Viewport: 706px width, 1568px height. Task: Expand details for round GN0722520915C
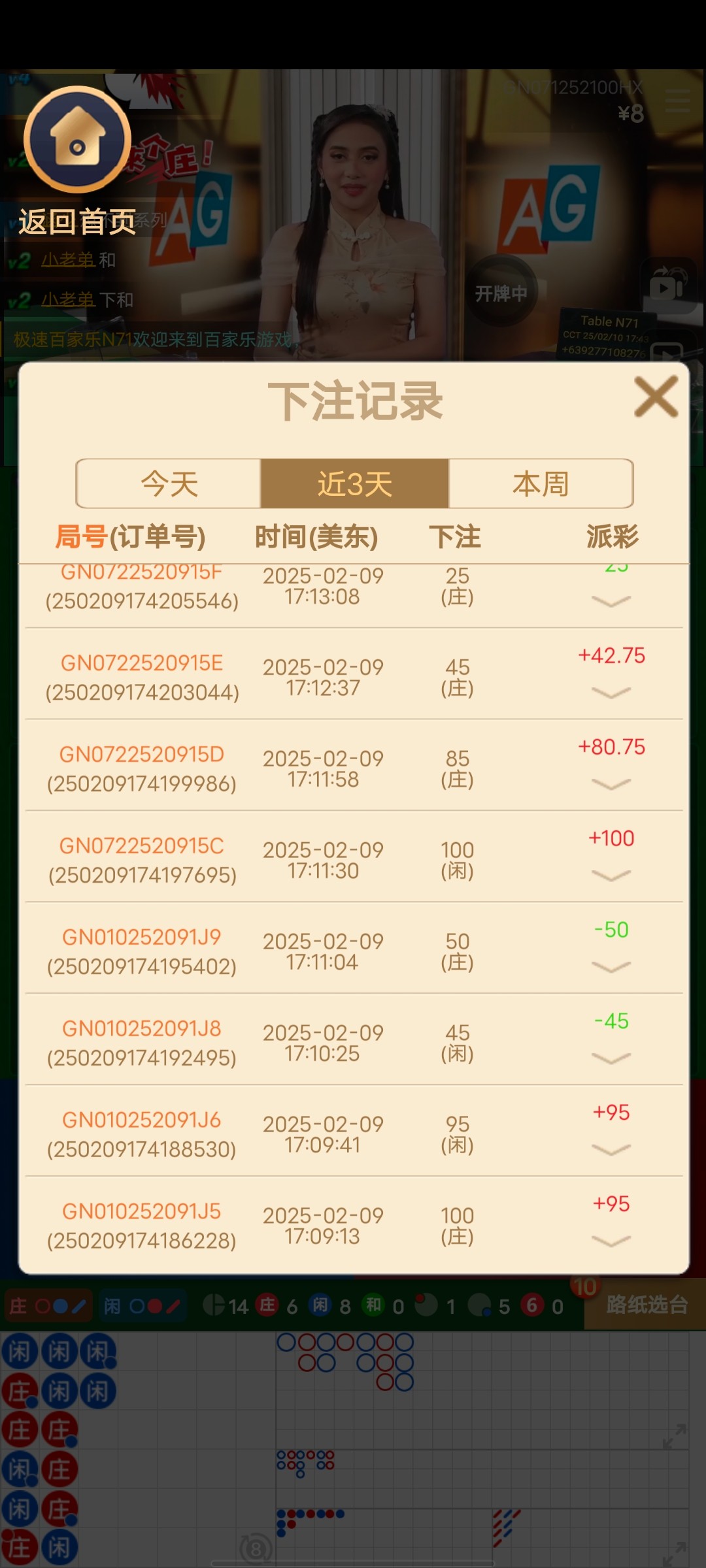611,875
